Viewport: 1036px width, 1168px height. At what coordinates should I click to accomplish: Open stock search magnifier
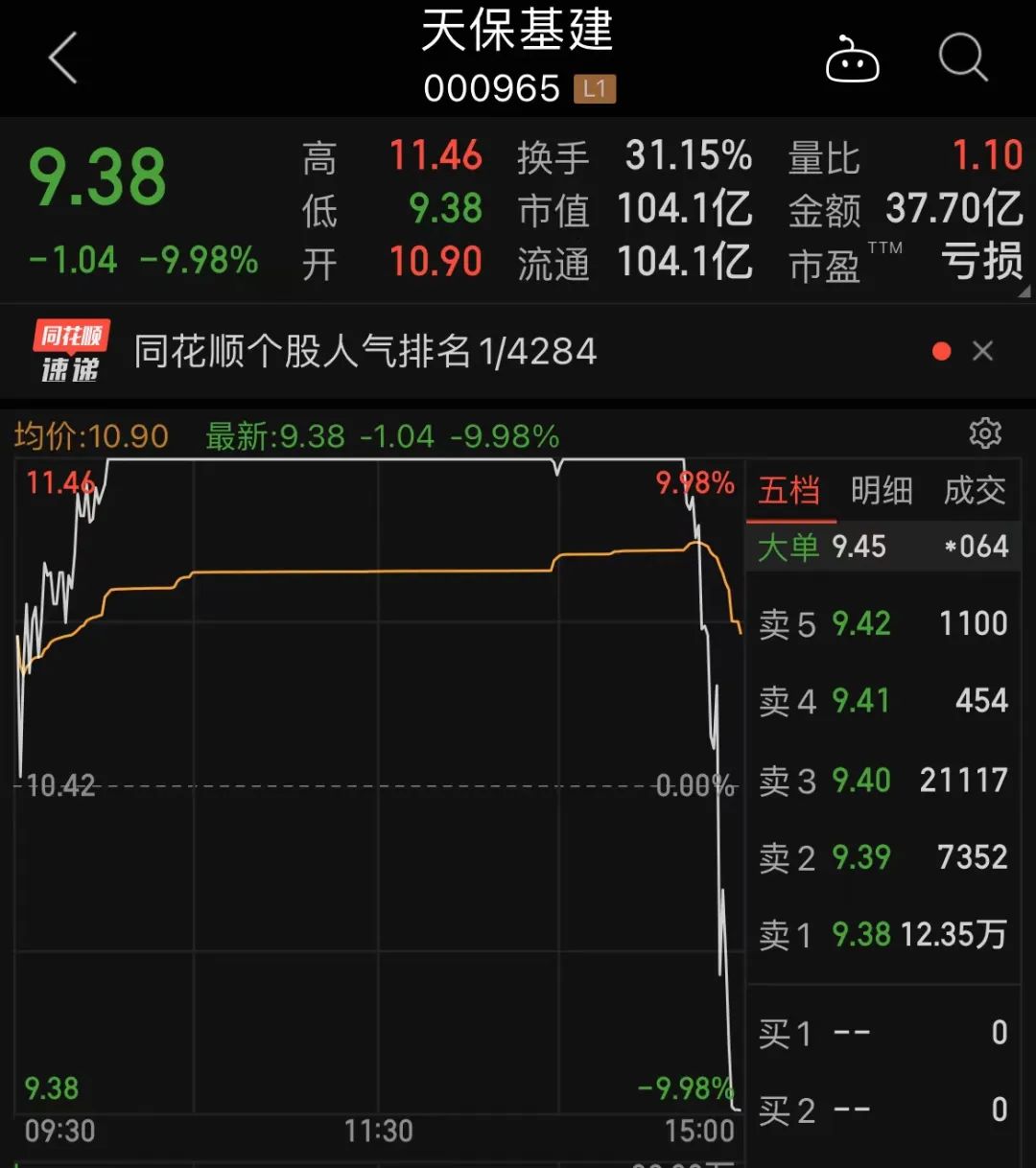[x=962, y=58]
